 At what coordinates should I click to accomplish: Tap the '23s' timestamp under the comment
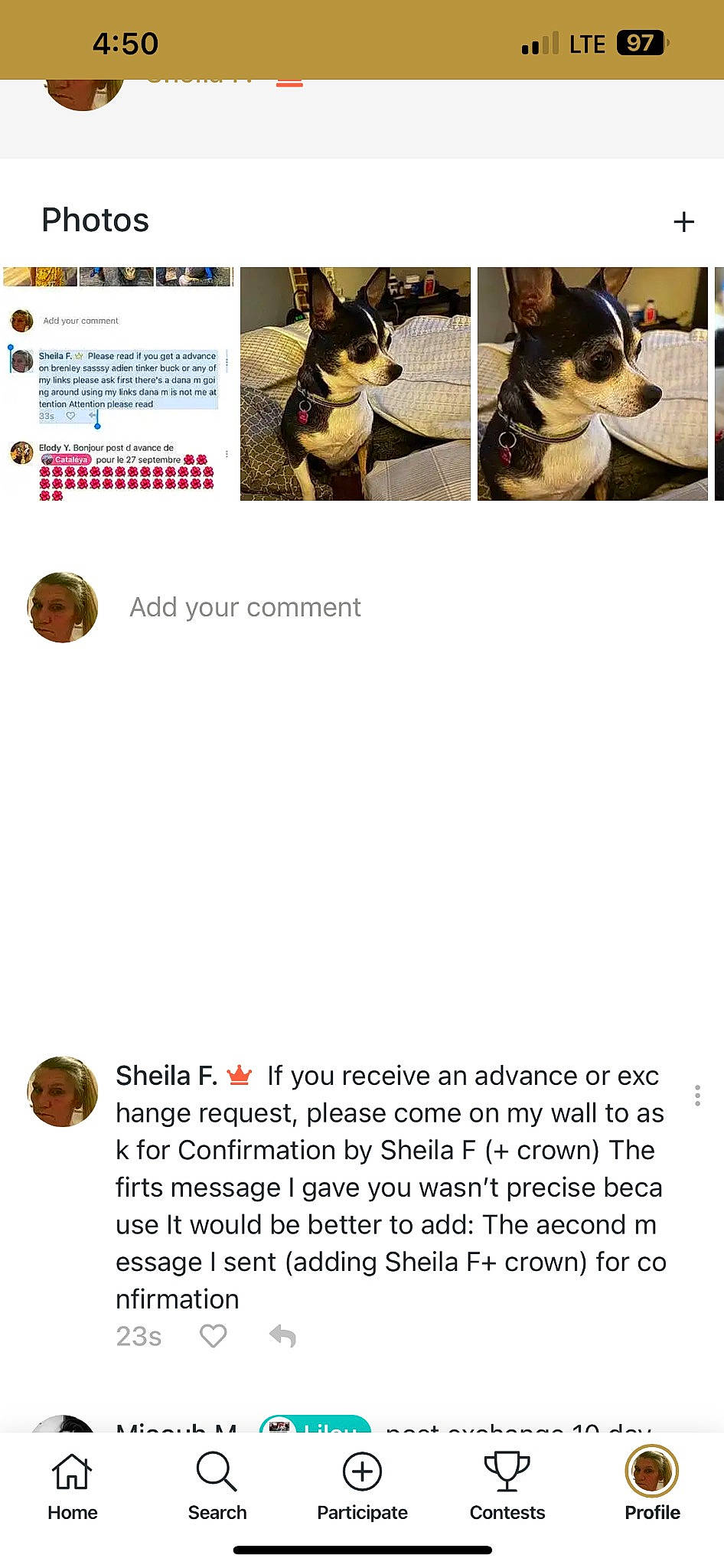click(138, 1335)
